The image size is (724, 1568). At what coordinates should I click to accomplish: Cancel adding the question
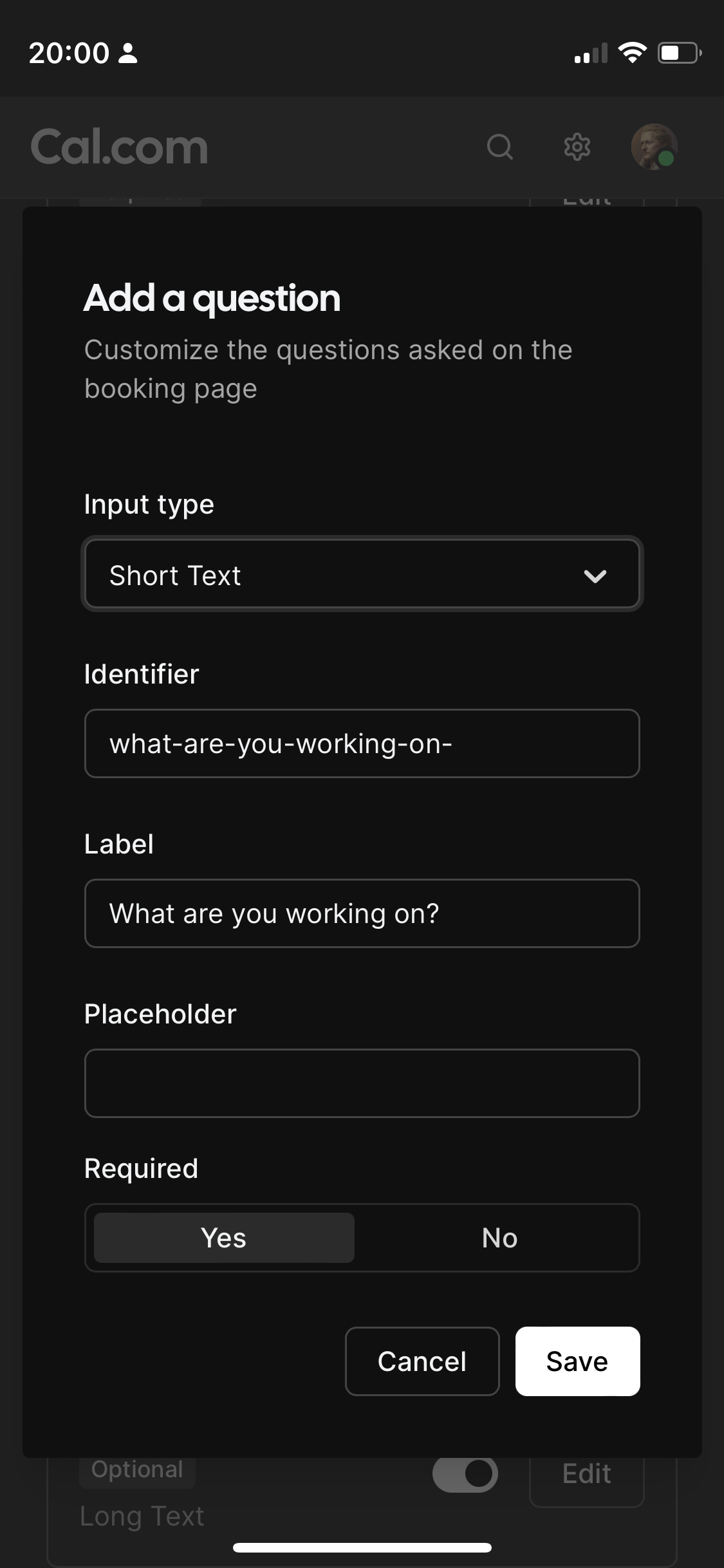(x=422, y=1361)
